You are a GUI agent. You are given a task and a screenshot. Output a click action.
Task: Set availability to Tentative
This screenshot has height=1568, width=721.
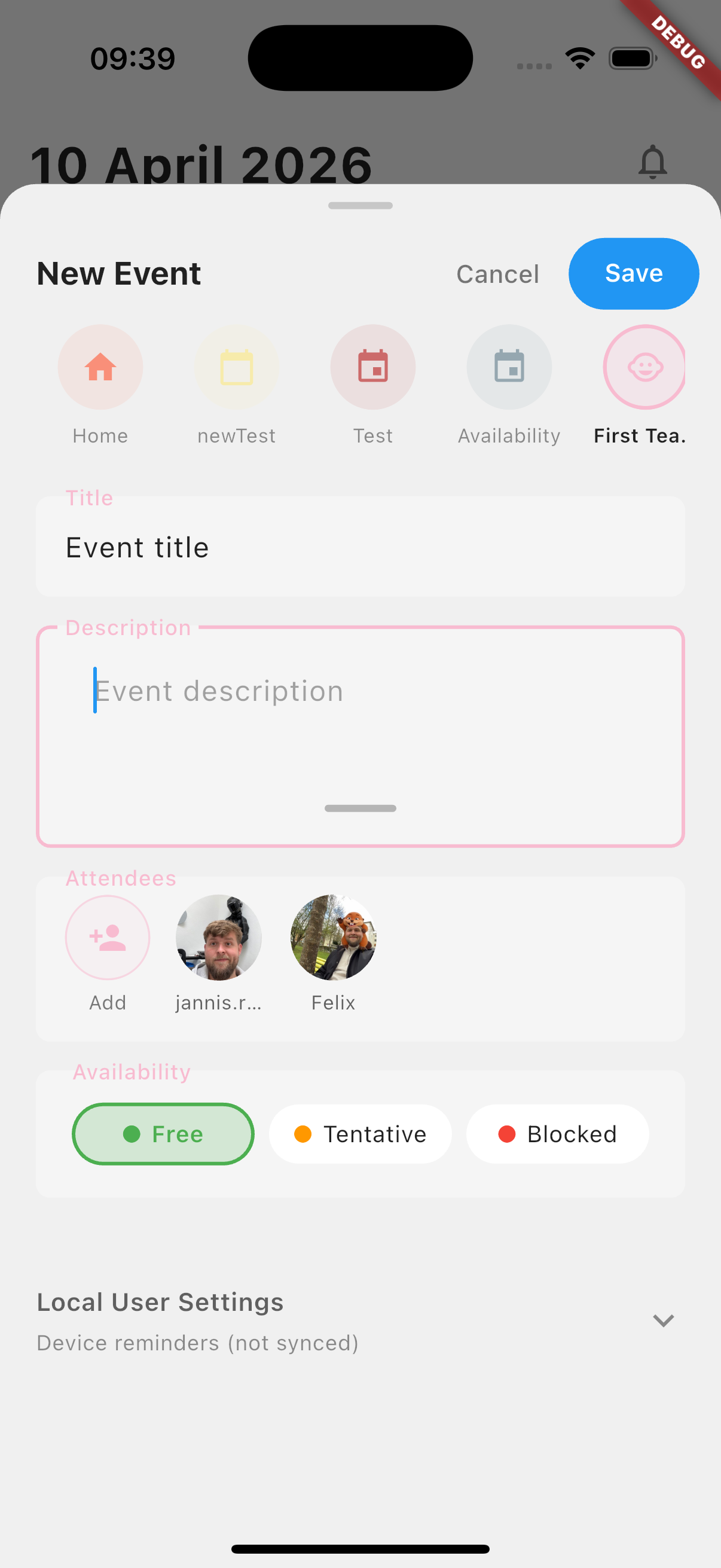click(x=360, y=1133)
